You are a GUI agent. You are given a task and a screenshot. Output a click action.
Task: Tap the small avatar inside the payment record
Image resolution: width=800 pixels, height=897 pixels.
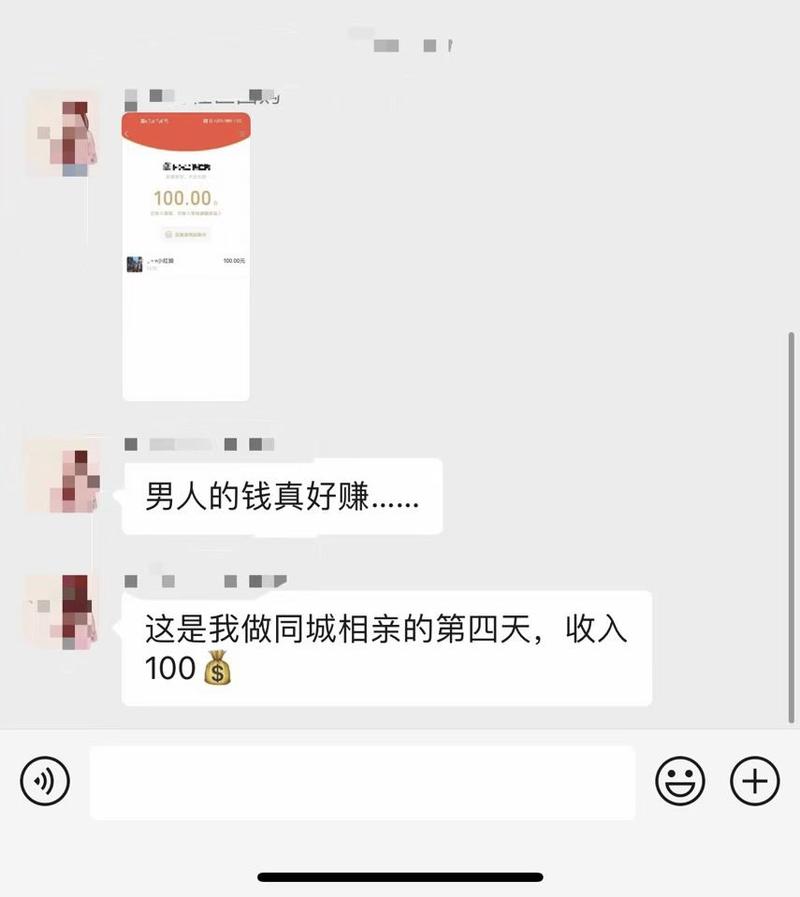point(135,264)
